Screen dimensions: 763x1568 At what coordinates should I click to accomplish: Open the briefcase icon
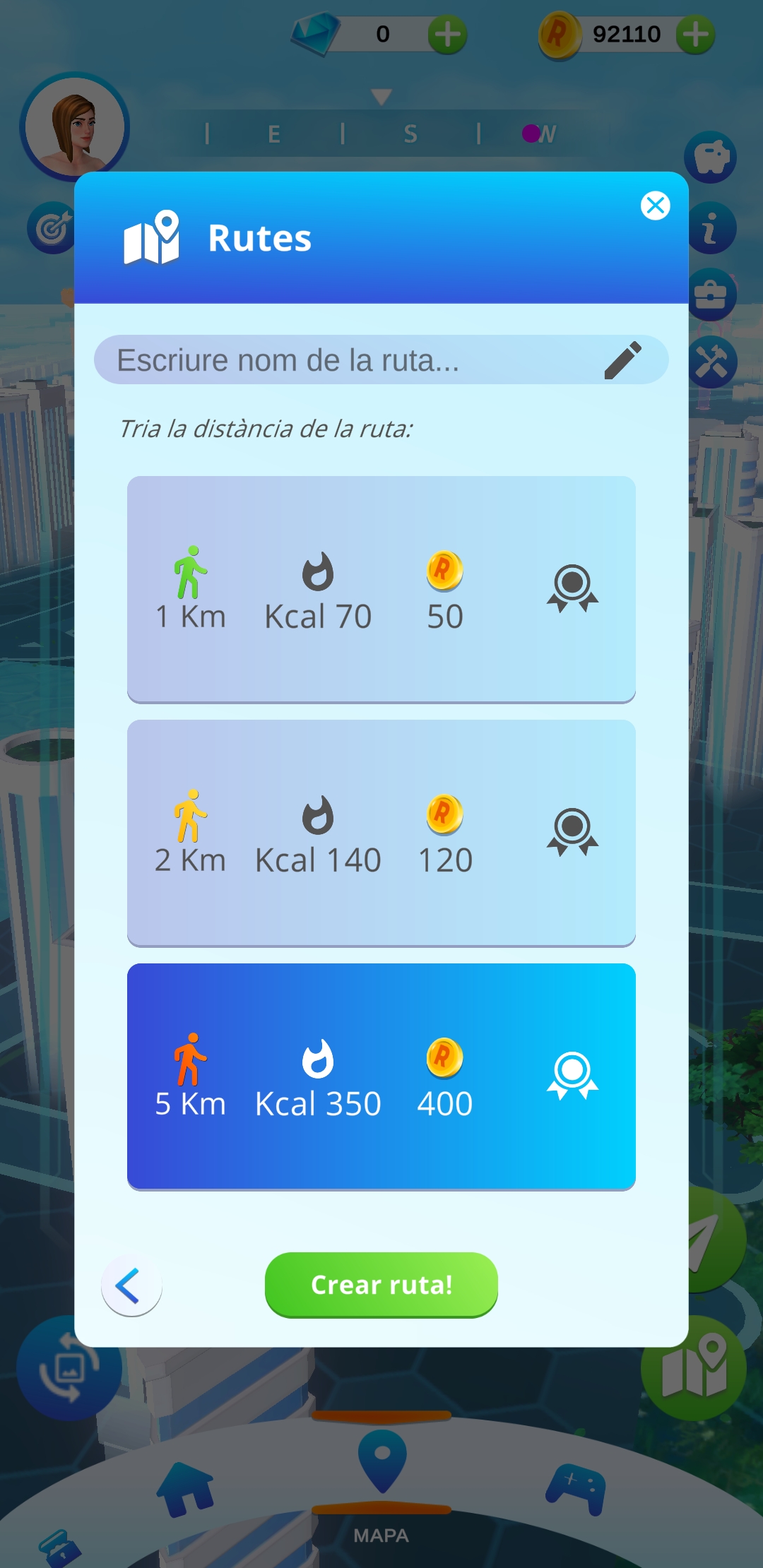point(710,295)
